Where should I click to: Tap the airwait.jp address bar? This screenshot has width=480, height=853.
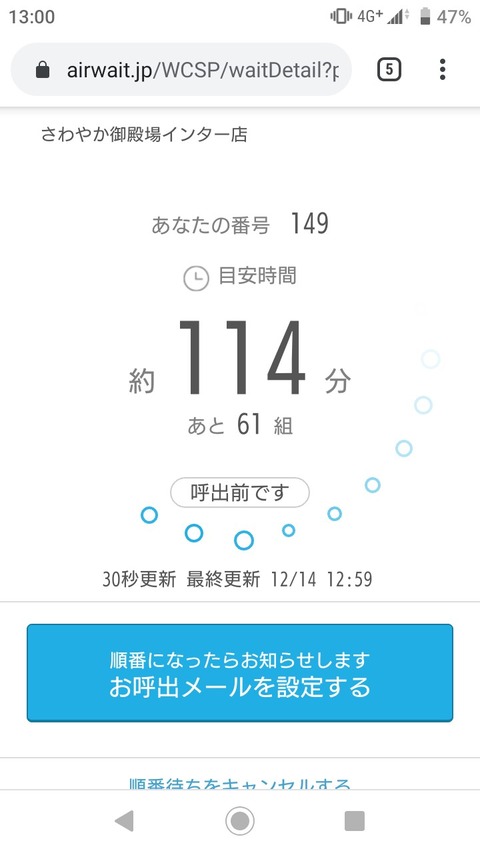pyautogui.click(x=181, y=70)
